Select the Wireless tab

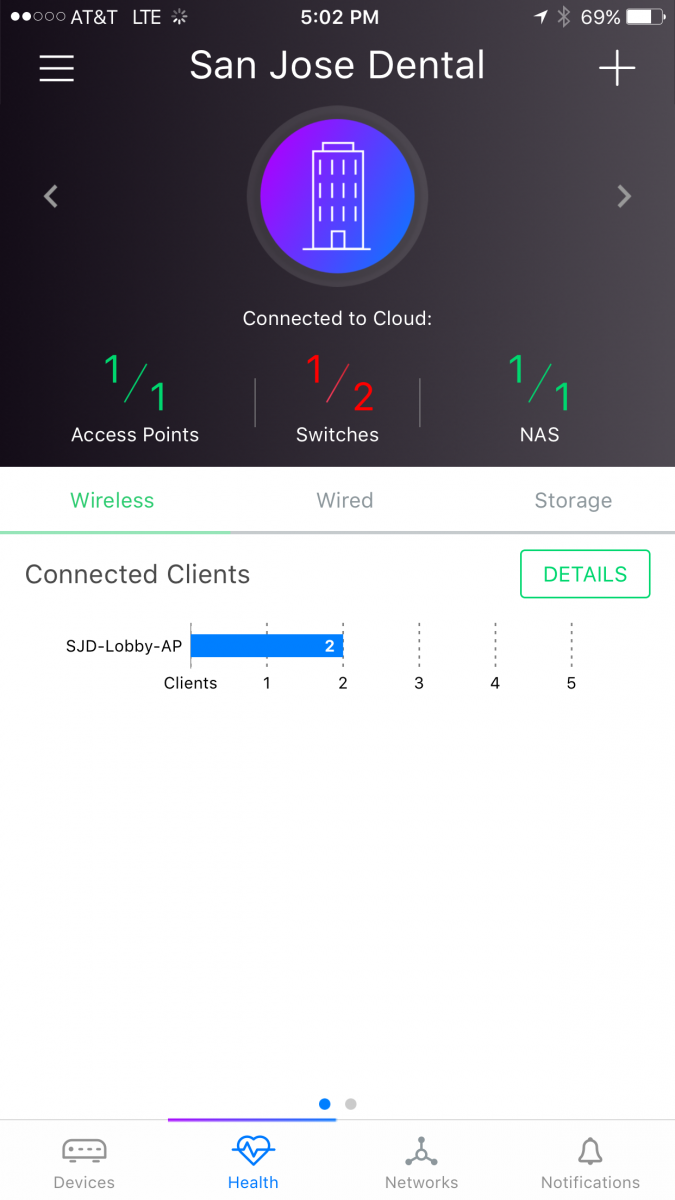(112, 500)
